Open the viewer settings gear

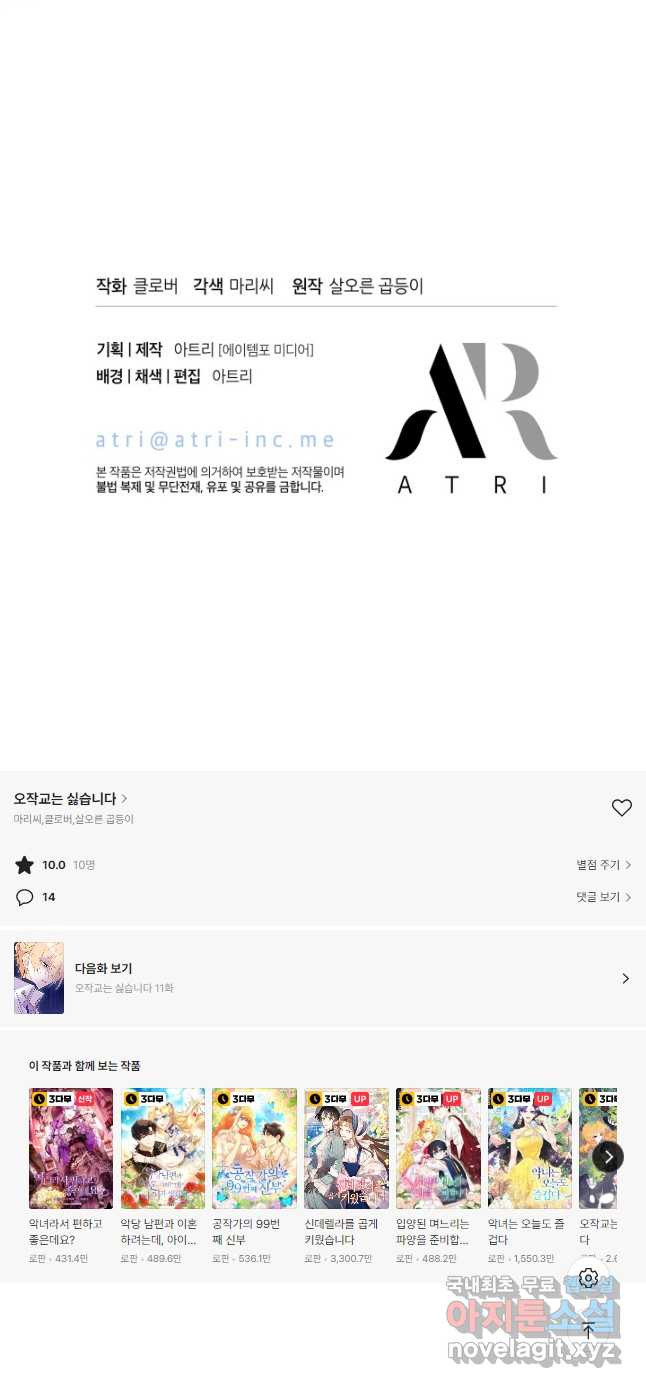click(x=588, y=1278)
